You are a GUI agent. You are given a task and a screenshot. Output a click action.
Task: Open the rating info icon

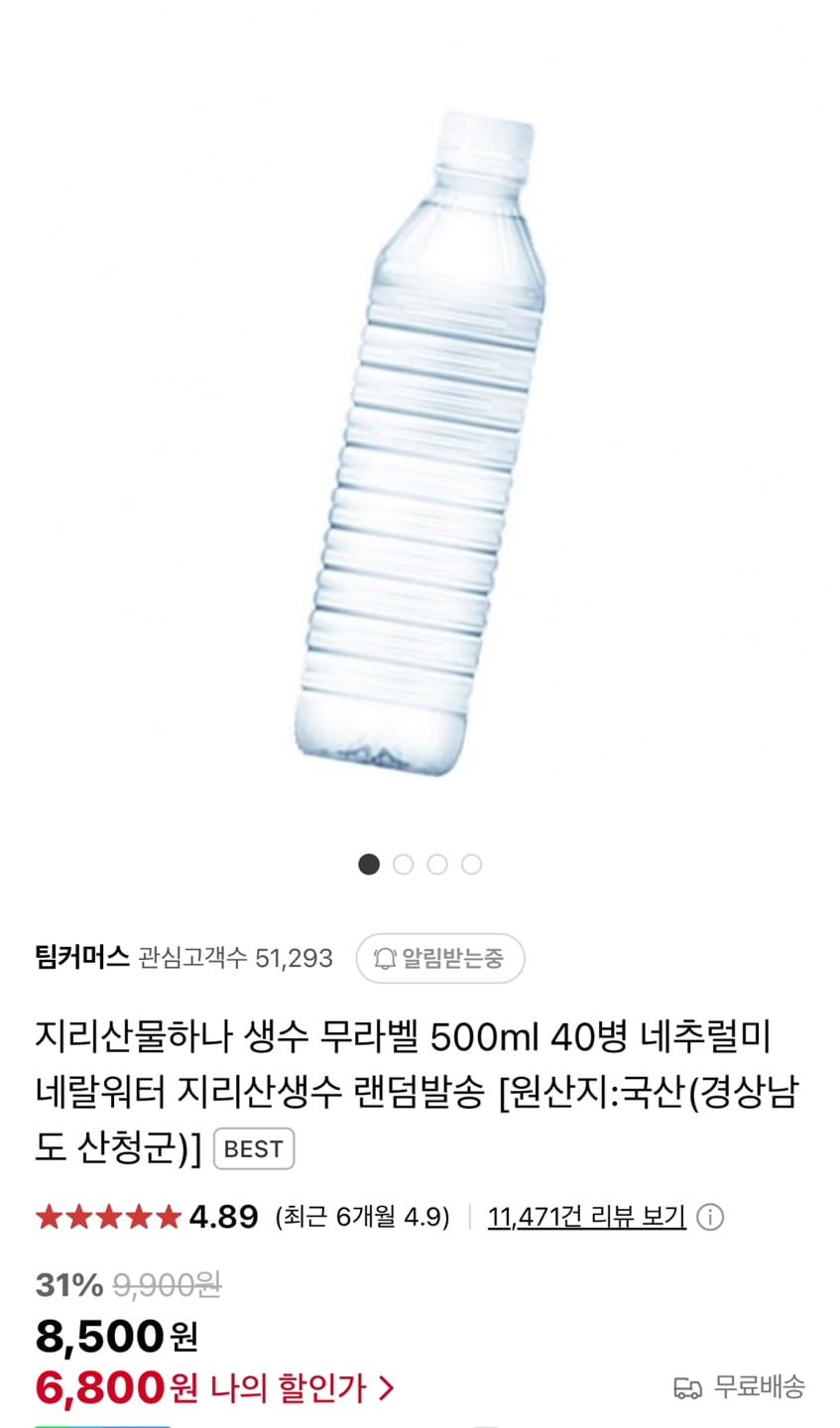pyautogui.click(x=710, y=1217)
